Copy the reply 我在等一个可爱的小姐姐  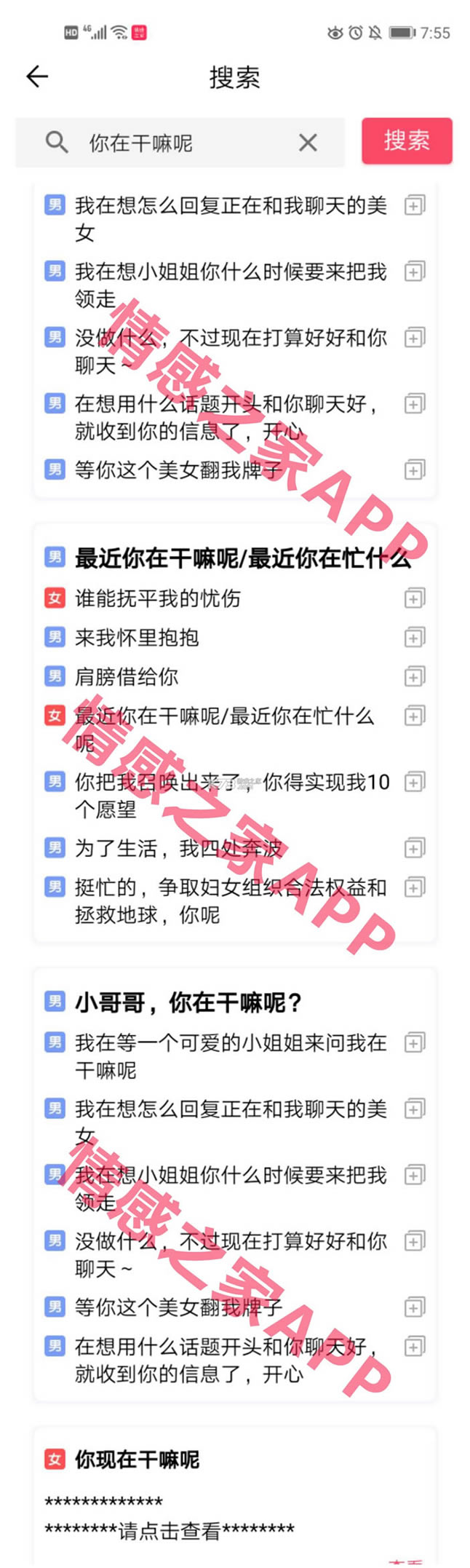[x=414, y=1043]
